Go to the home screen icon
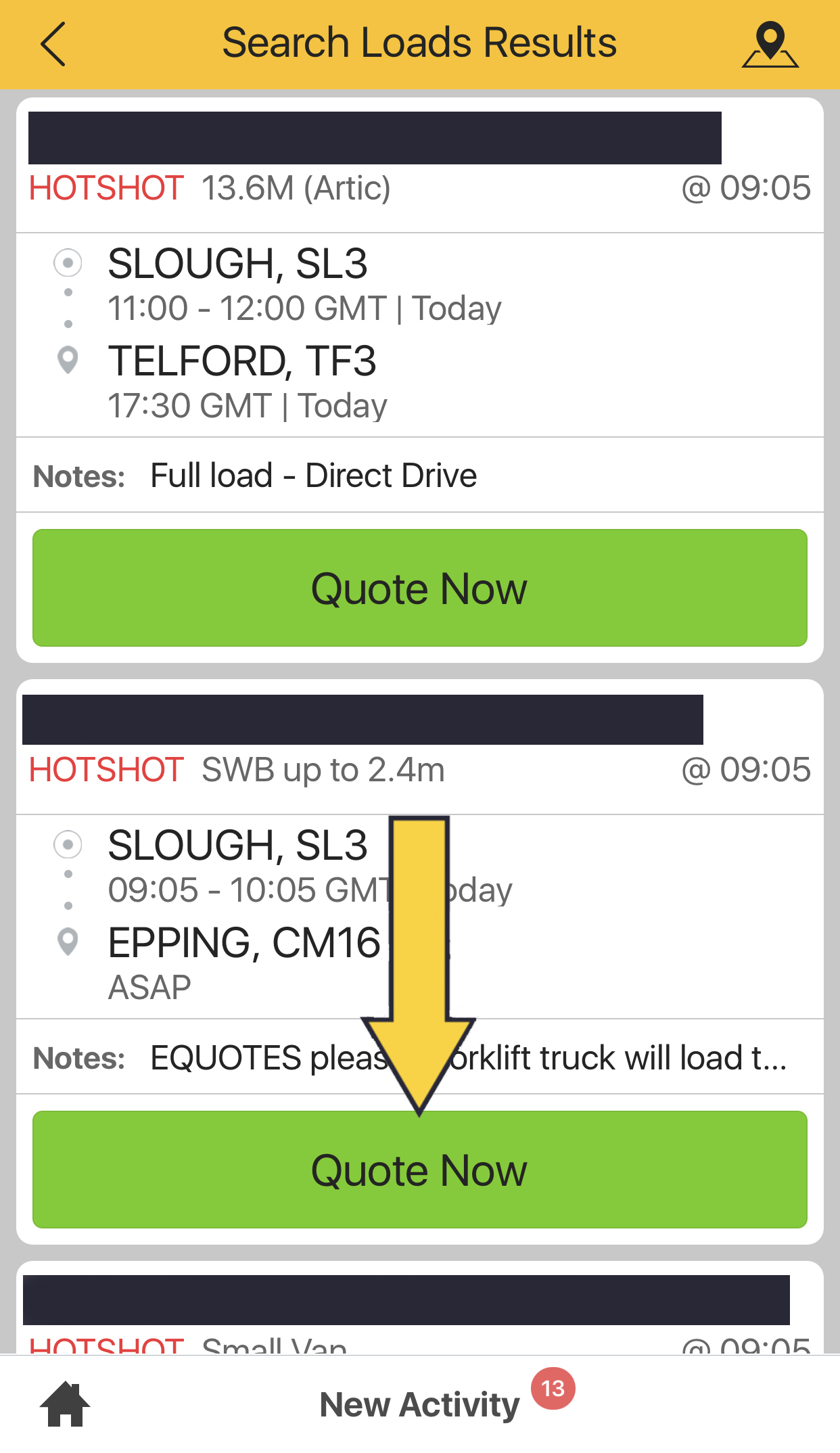Image resolution: width=840 pixels, height=1453 pixels. coord(65,1404)
